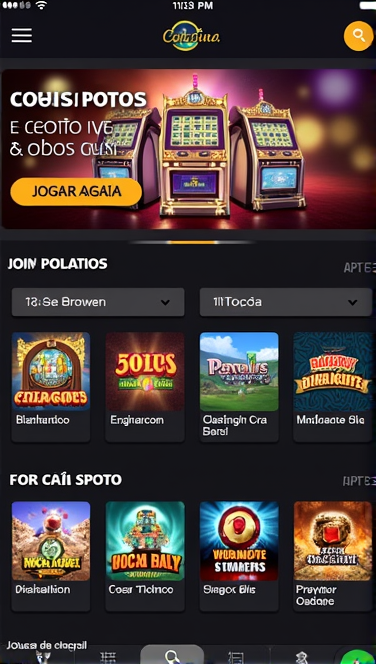
Task: Open the hamburger menu
Action: 22,36
